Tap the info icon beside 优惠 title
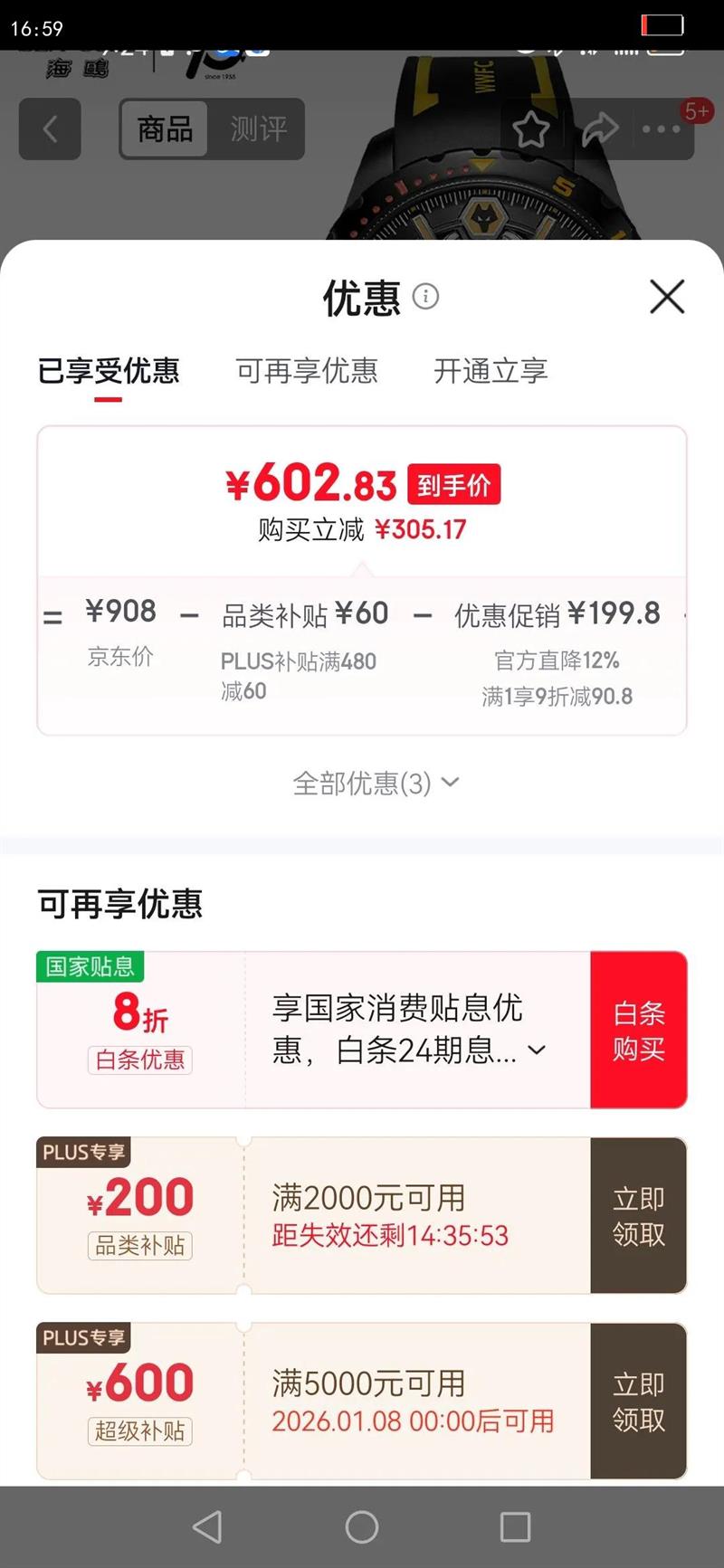Viewport: 724px width, 1568px height. click(x=425, y=297)
